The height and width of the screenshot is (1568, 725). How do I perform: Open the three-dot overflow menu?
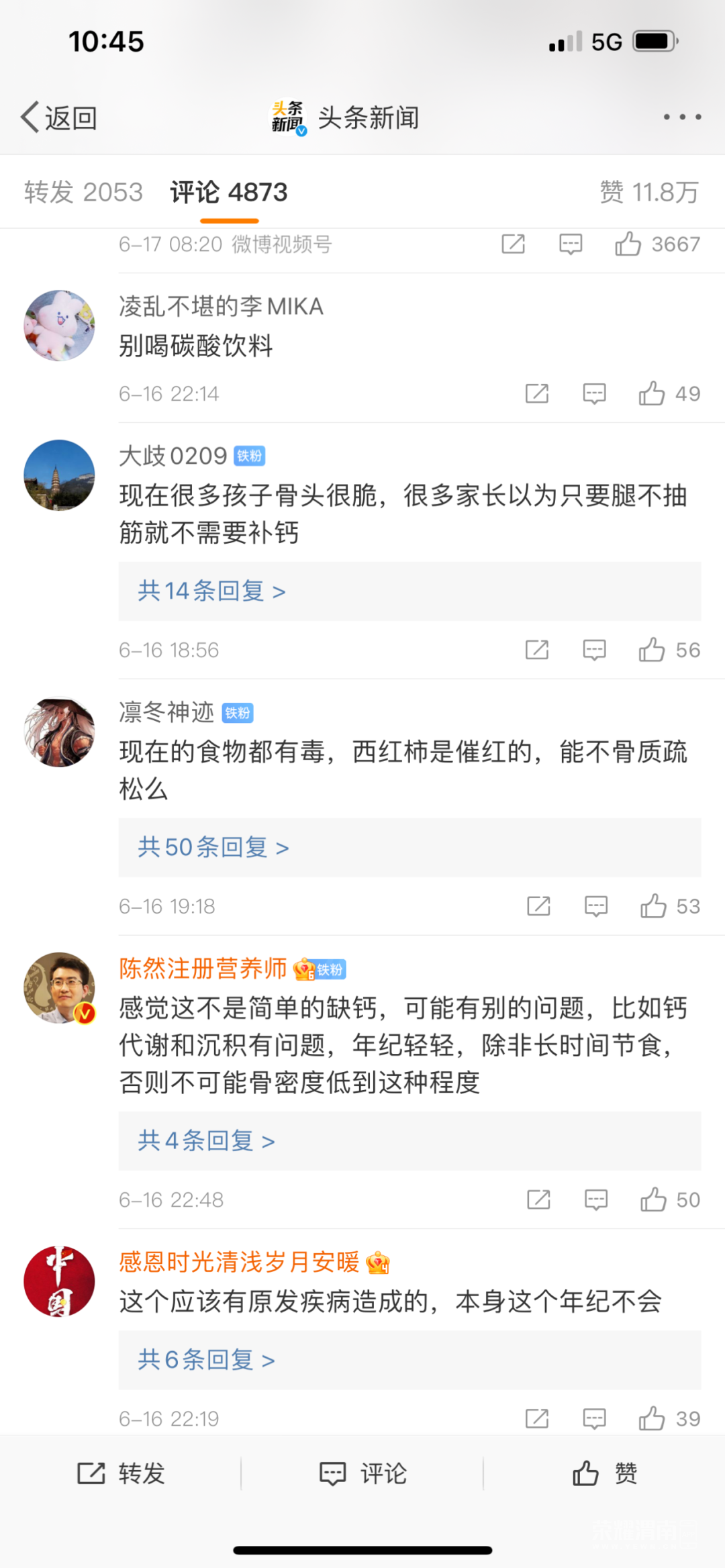682,117
